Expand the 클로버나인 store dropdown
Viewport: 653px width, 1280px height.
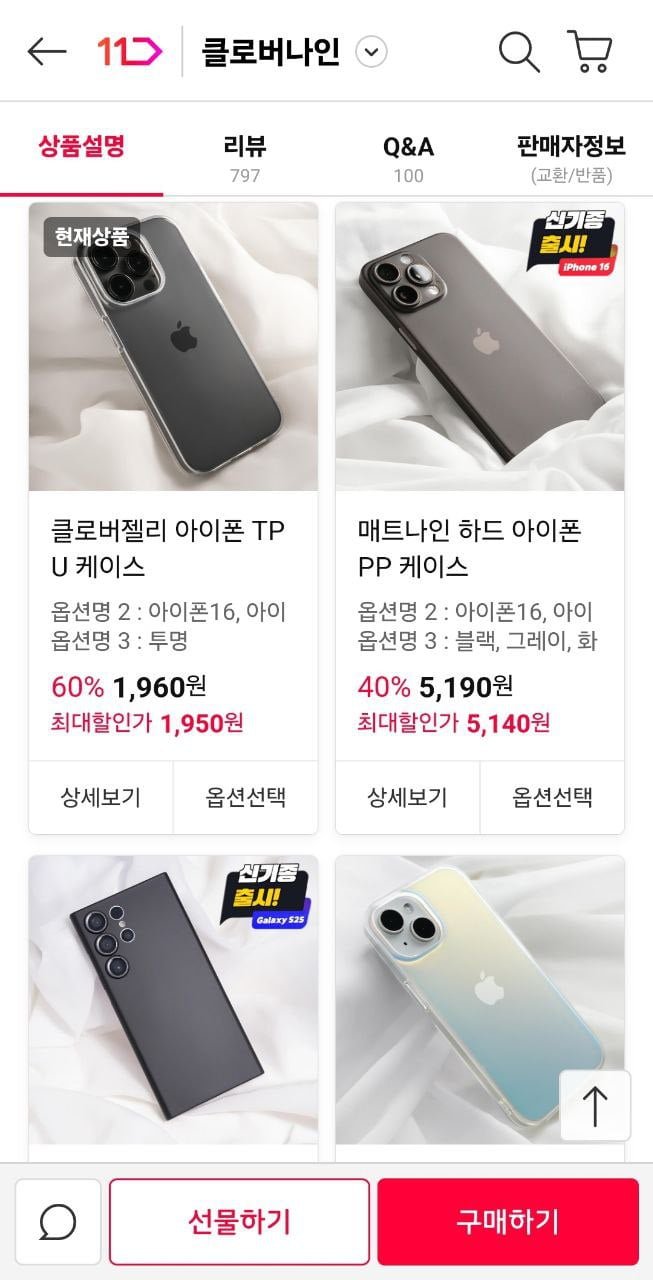point(371,52)
